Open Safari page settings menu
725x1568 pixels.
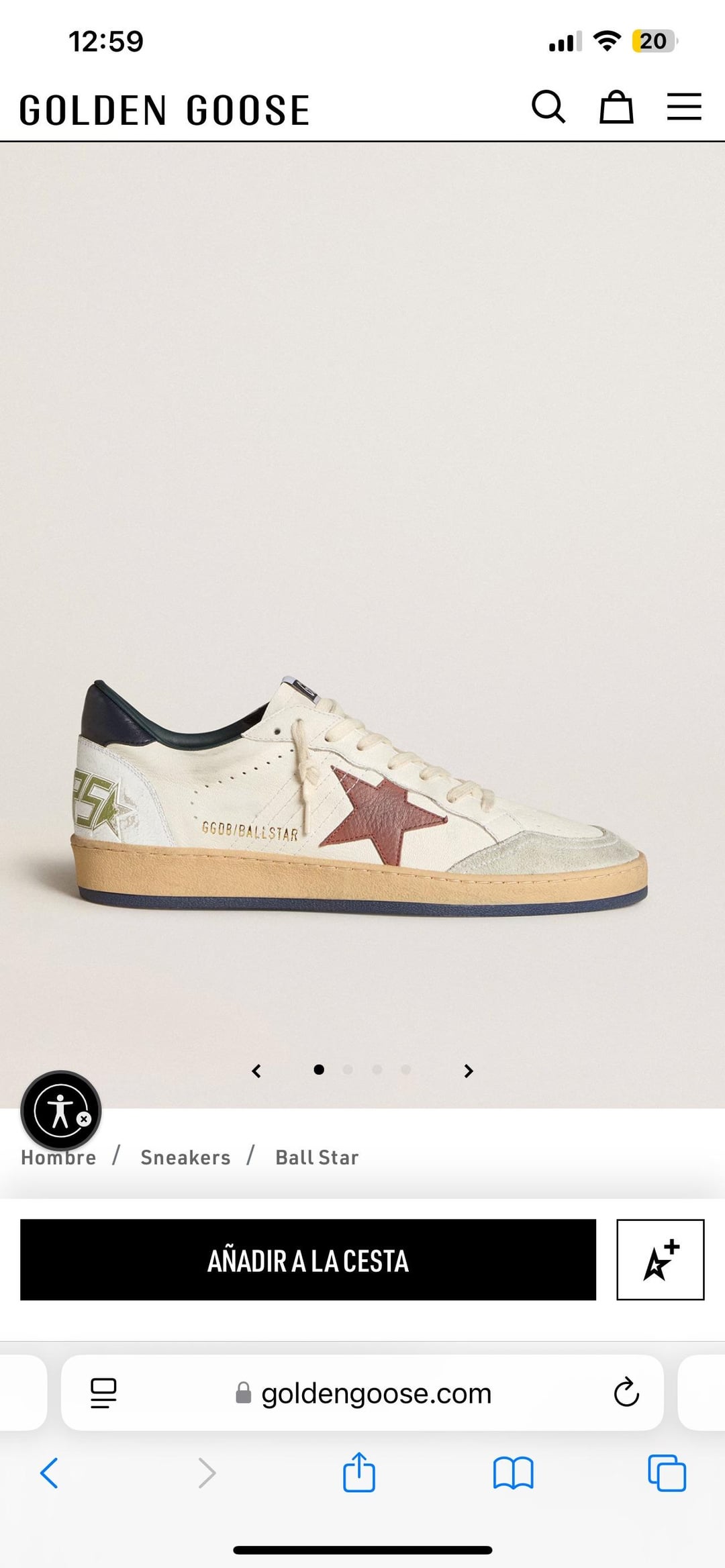(x=103, y=1393)
